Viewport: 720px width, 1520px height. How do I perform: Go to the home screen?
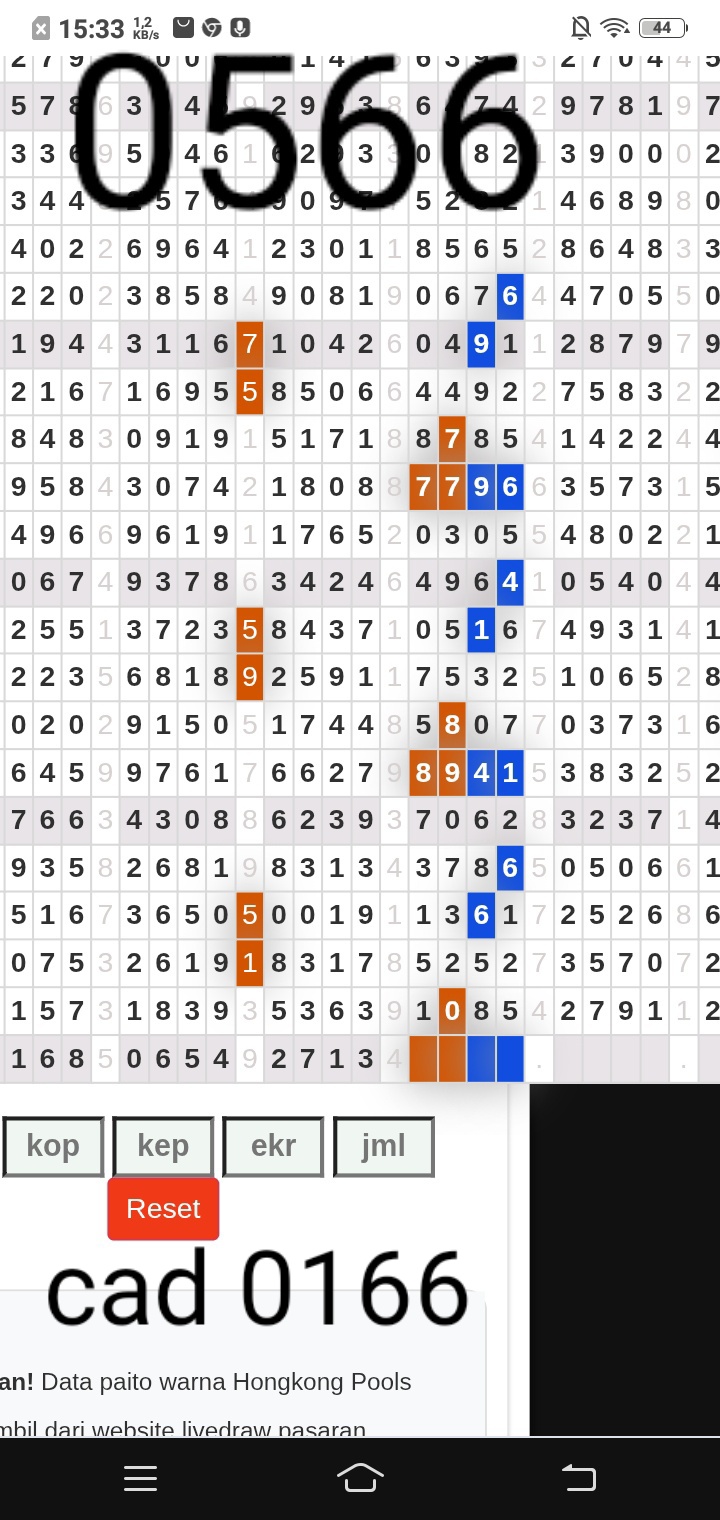360,1477
